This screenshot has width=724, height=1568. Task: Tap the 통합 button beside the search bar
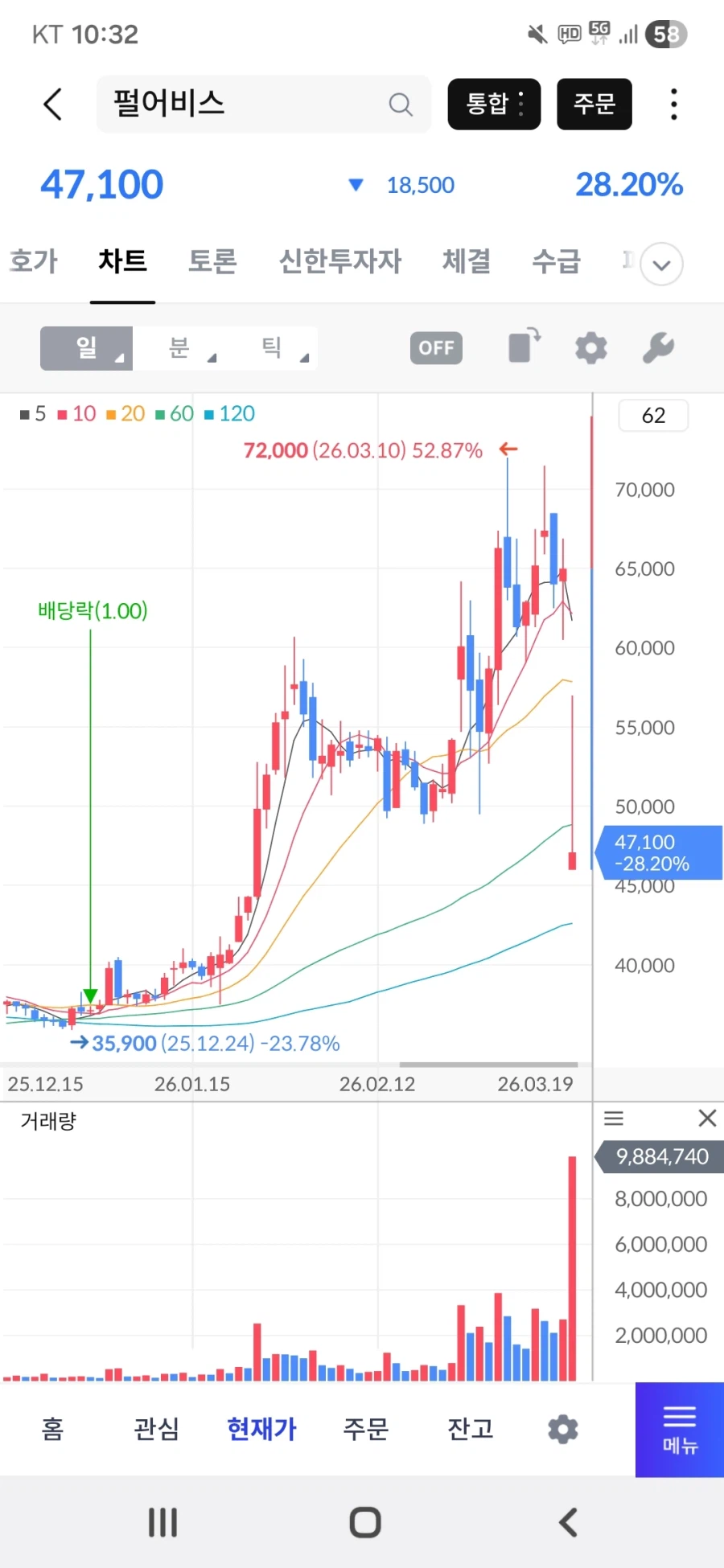(x=494, y=104)
